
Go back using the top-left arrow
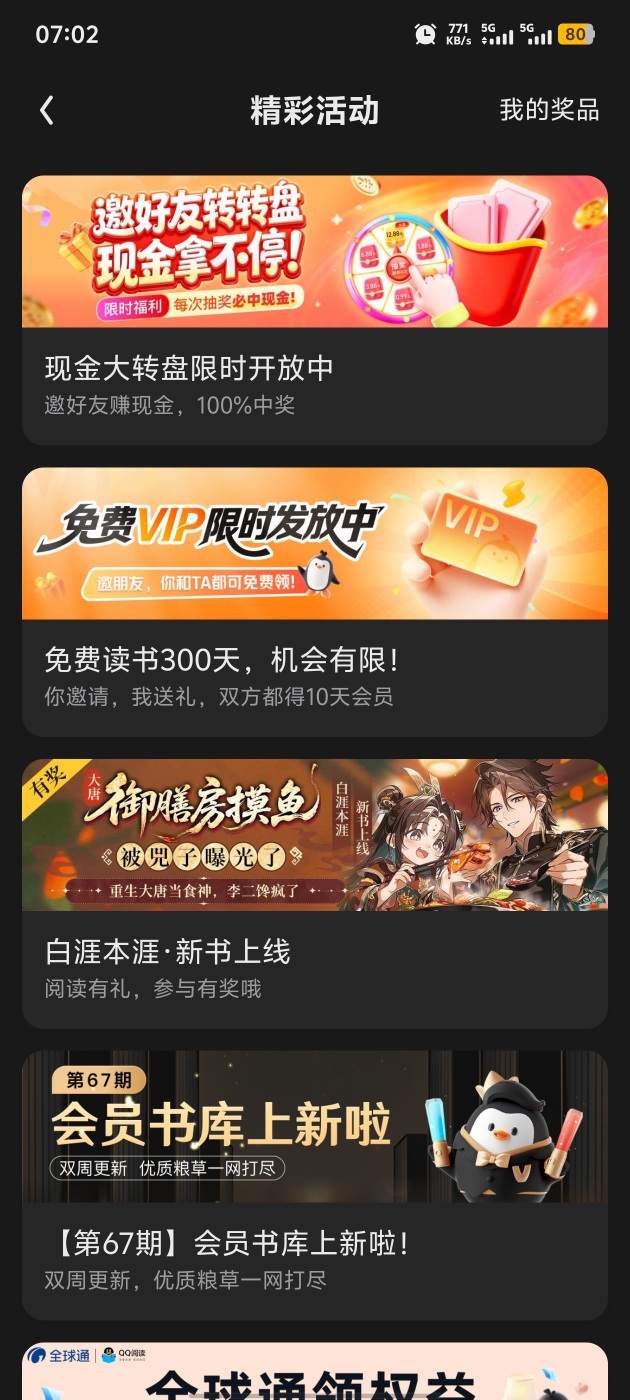(x=46, y=110)
